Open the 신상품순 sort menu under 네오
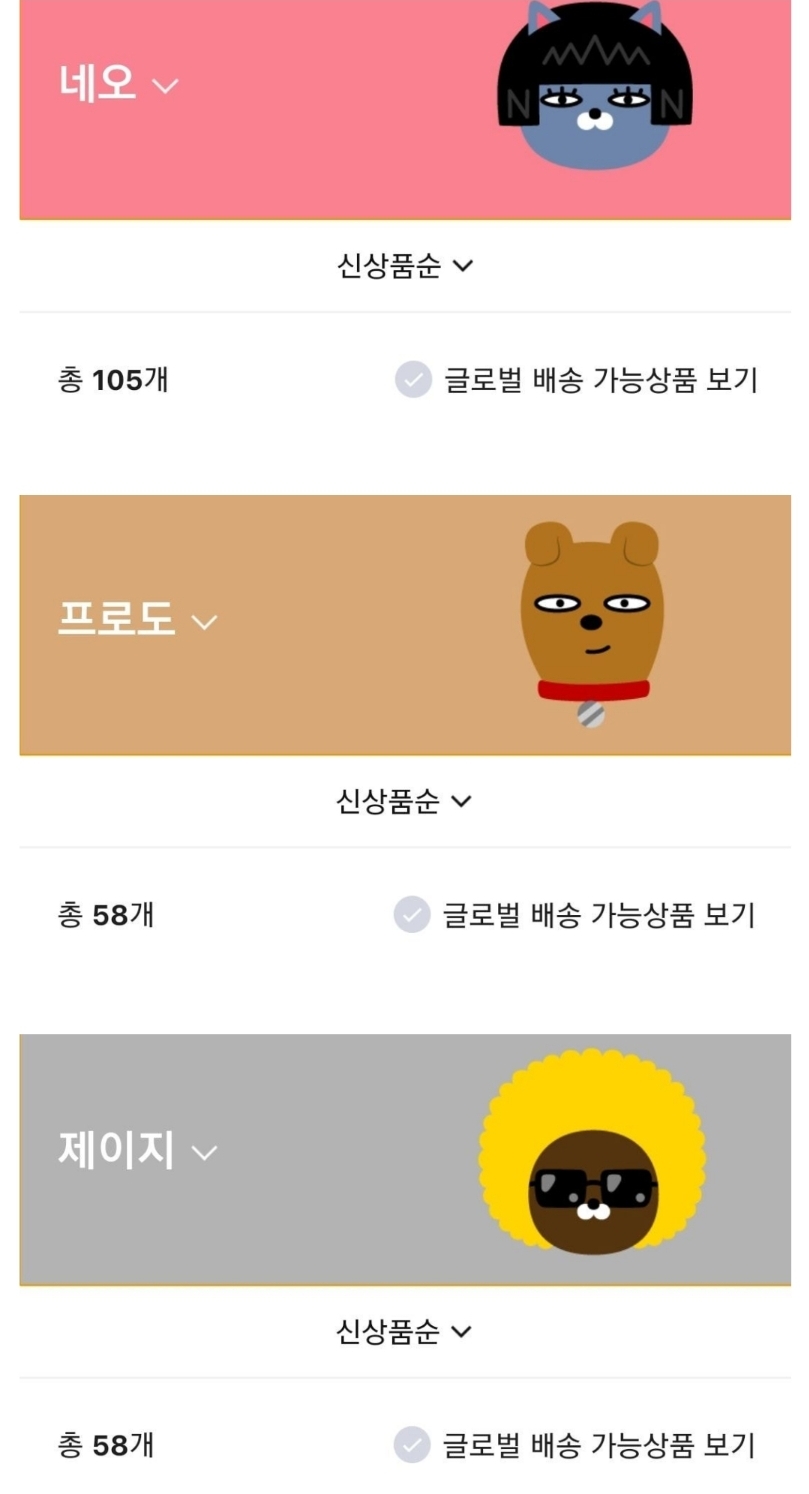 point(404,266)
